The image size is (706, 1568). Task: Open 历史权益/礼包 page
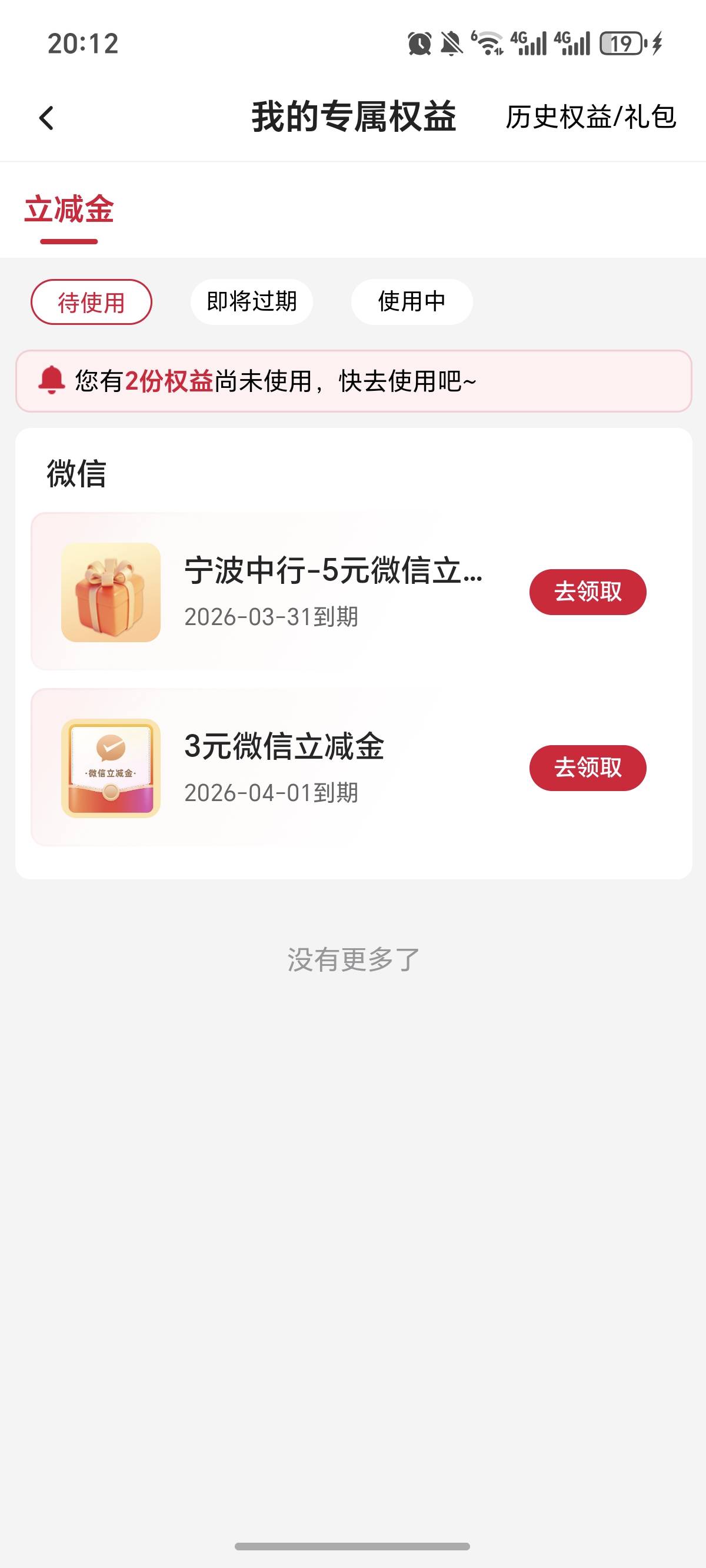point(590,117)
